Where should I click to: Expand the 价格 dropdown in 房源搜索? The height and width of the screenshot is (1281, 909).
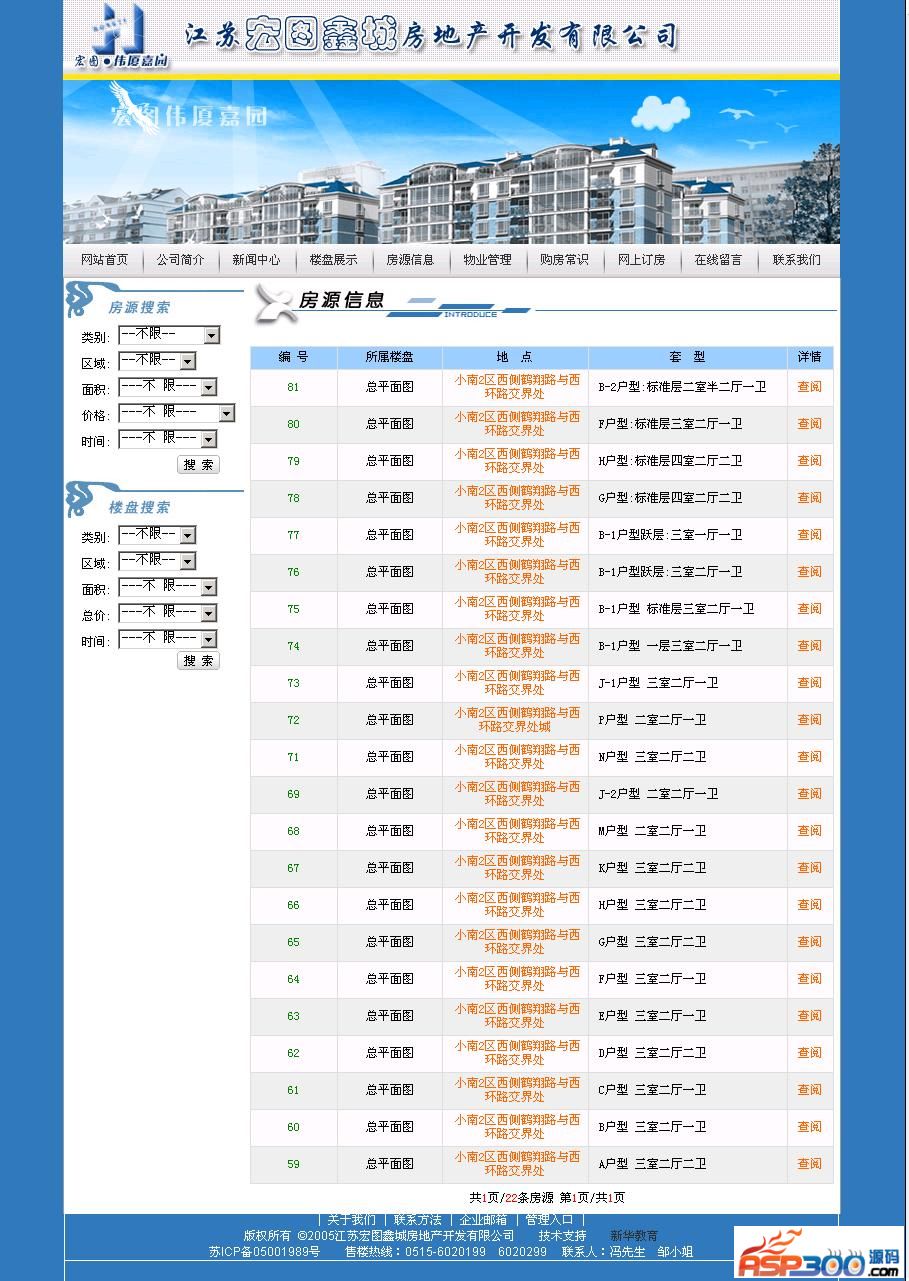[176, 413]
